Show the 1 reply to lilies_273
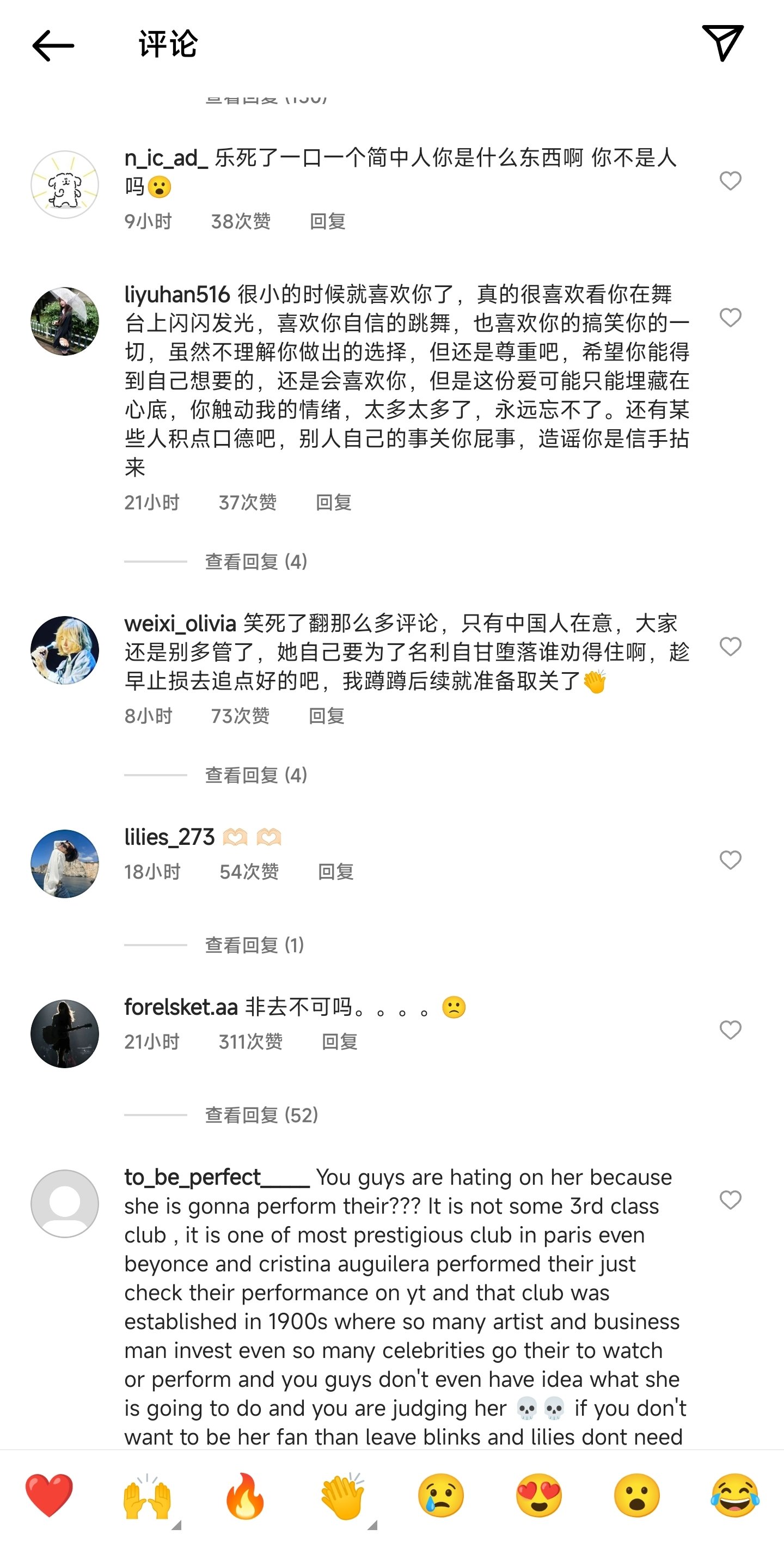The width and height of the screenshot is (784, 1541). point(254,945)
